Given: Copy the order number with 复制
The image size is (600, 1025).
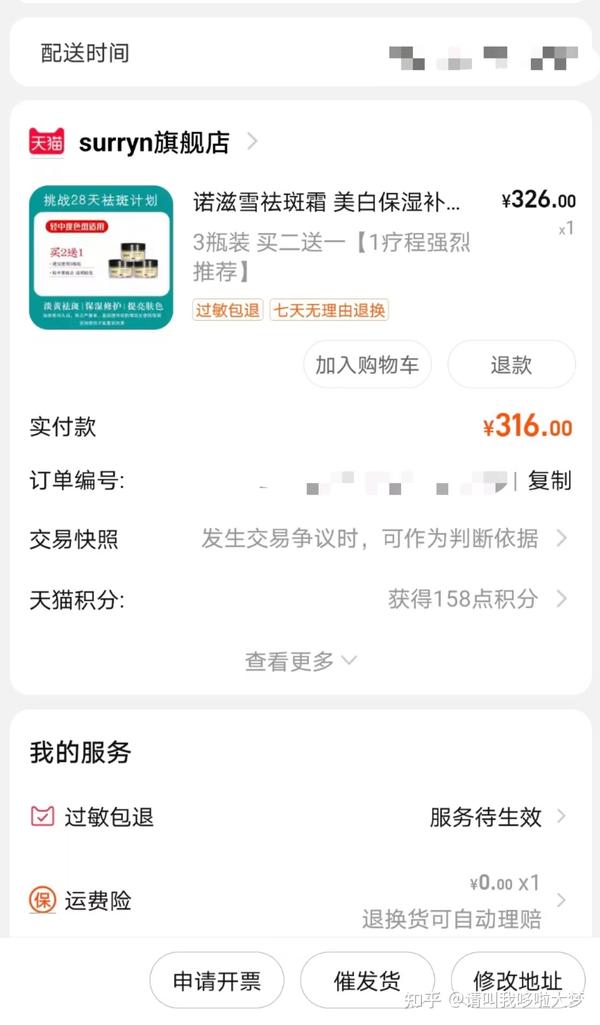Looking at the screenshot, I should pos(550,480).
